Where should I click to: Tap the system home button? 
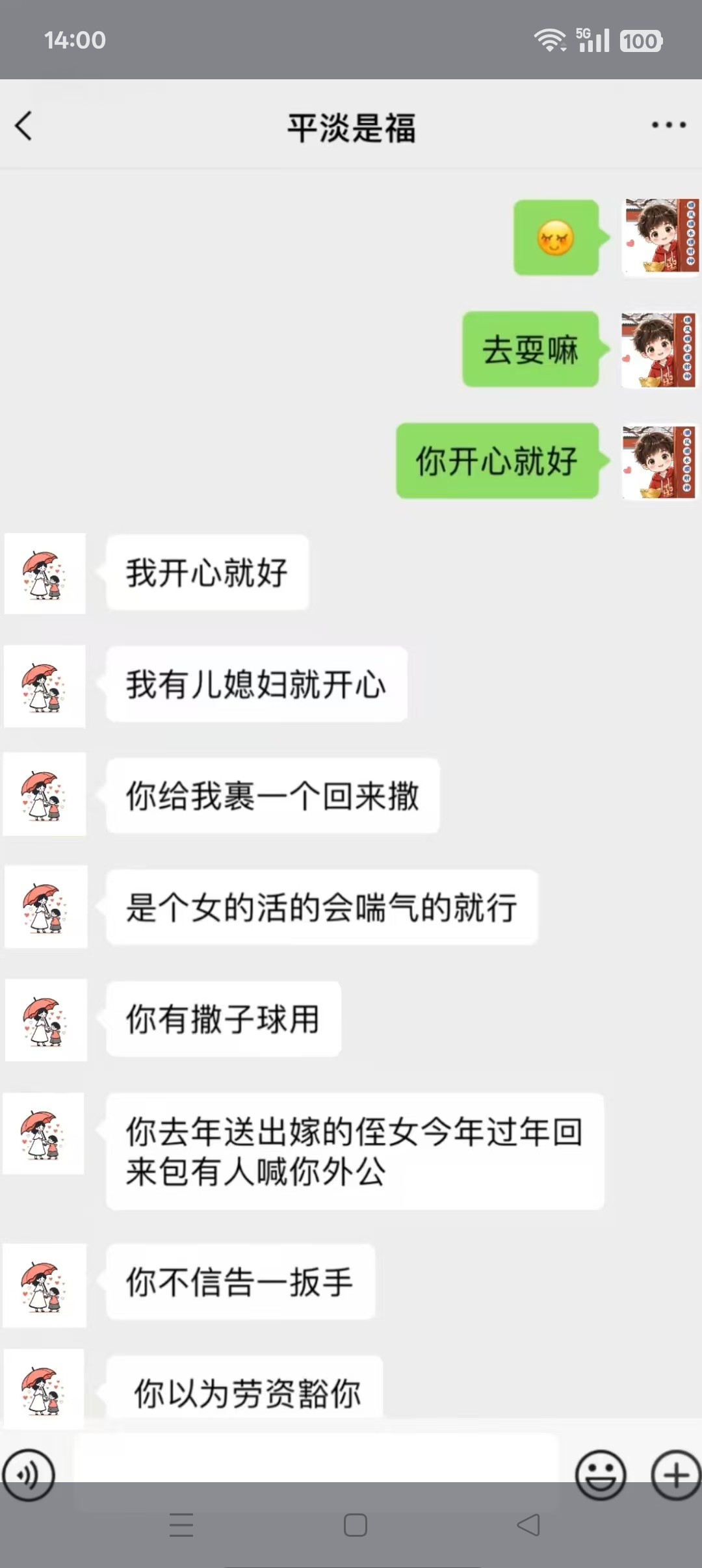[355, 1524]
